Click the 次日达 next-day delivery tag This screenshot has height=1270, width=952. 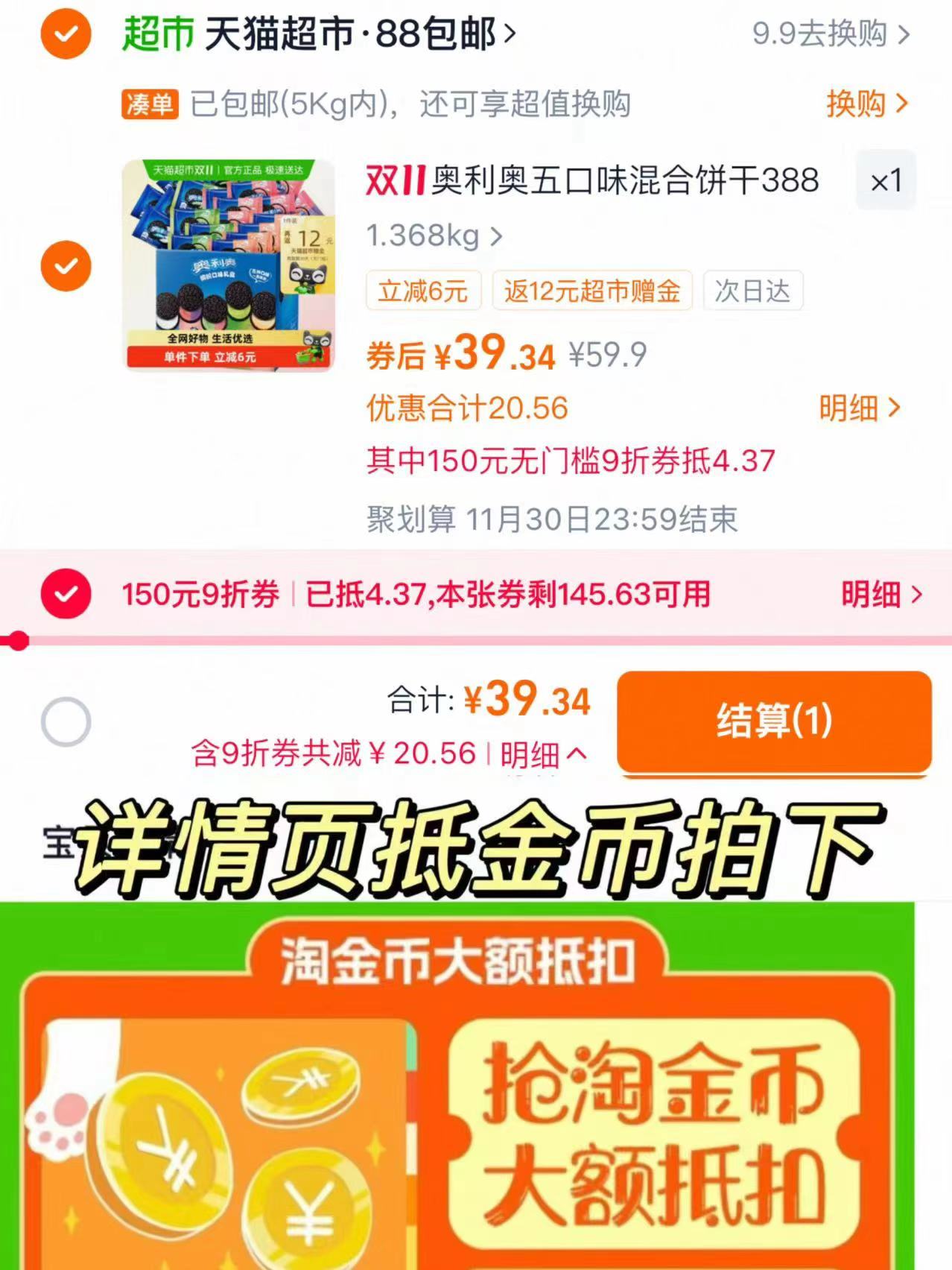(x=752, y=291)
